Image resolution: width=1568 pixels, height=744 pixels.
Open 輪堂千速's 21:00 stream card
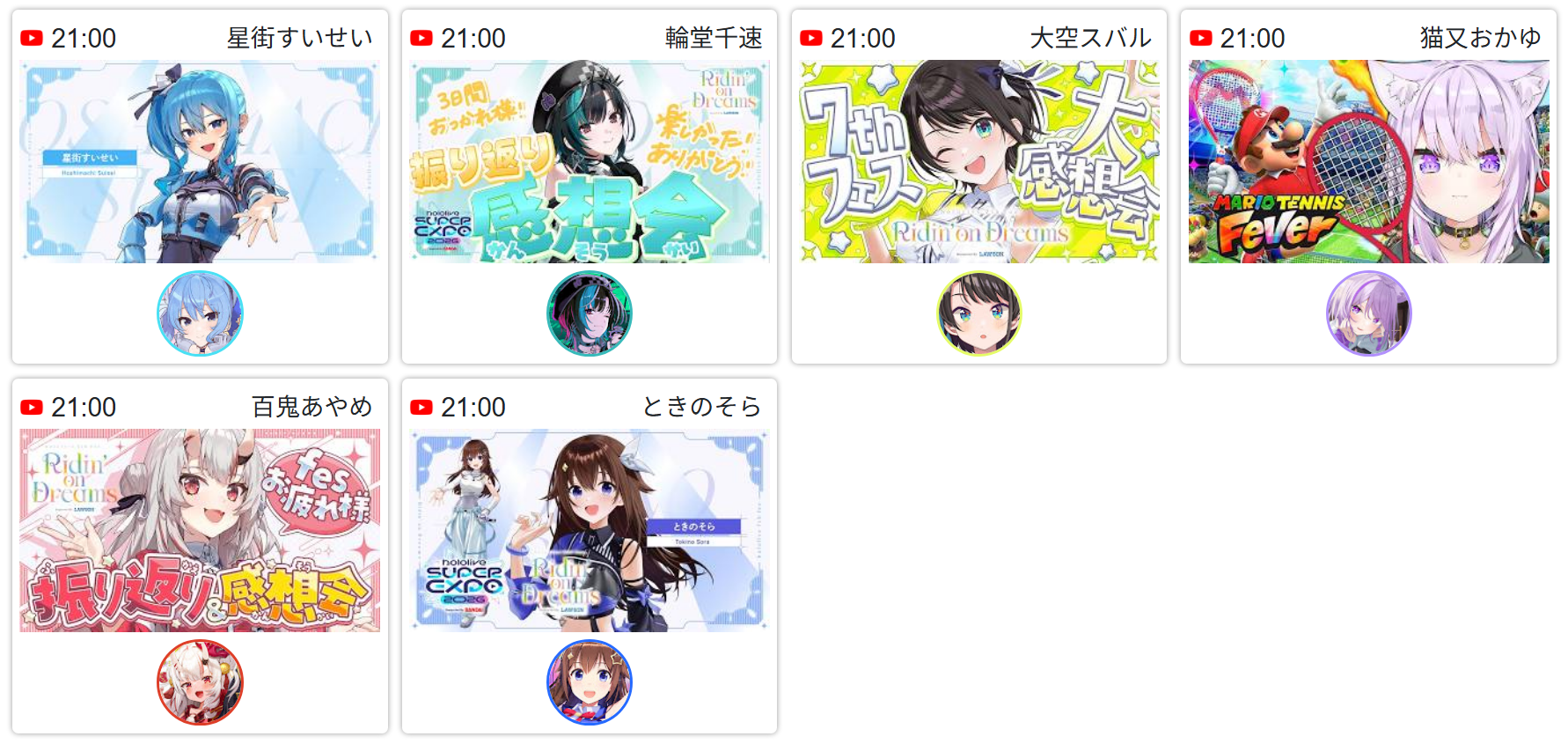click(590, 162)
